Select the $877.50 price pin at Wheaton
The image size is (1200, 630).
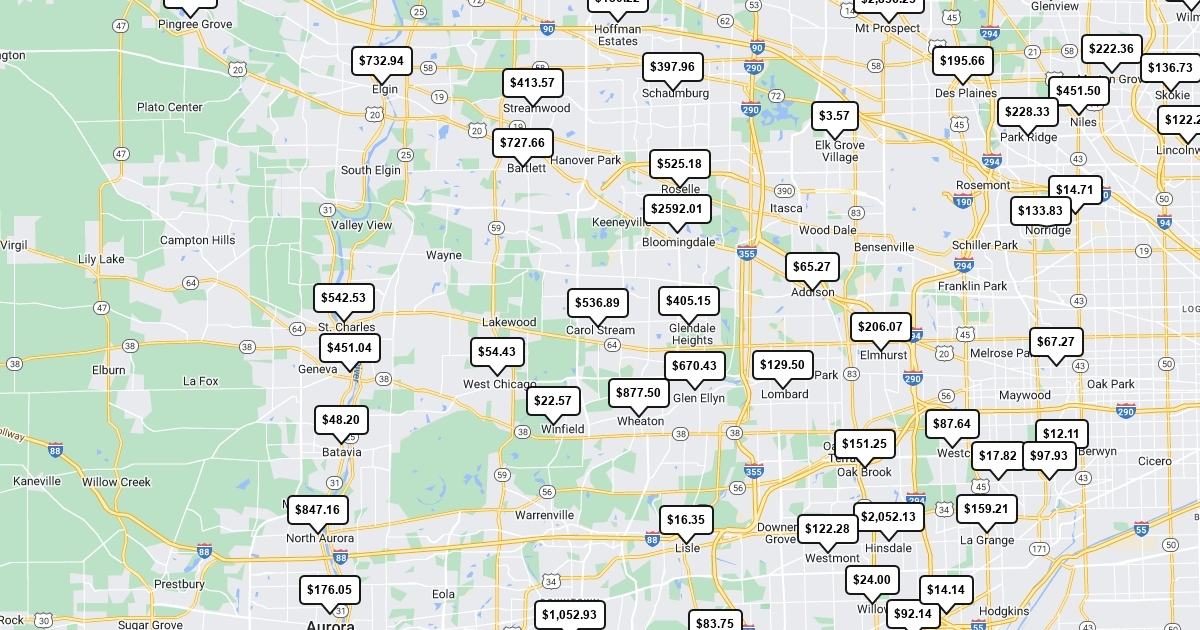[x=639, y=393]
